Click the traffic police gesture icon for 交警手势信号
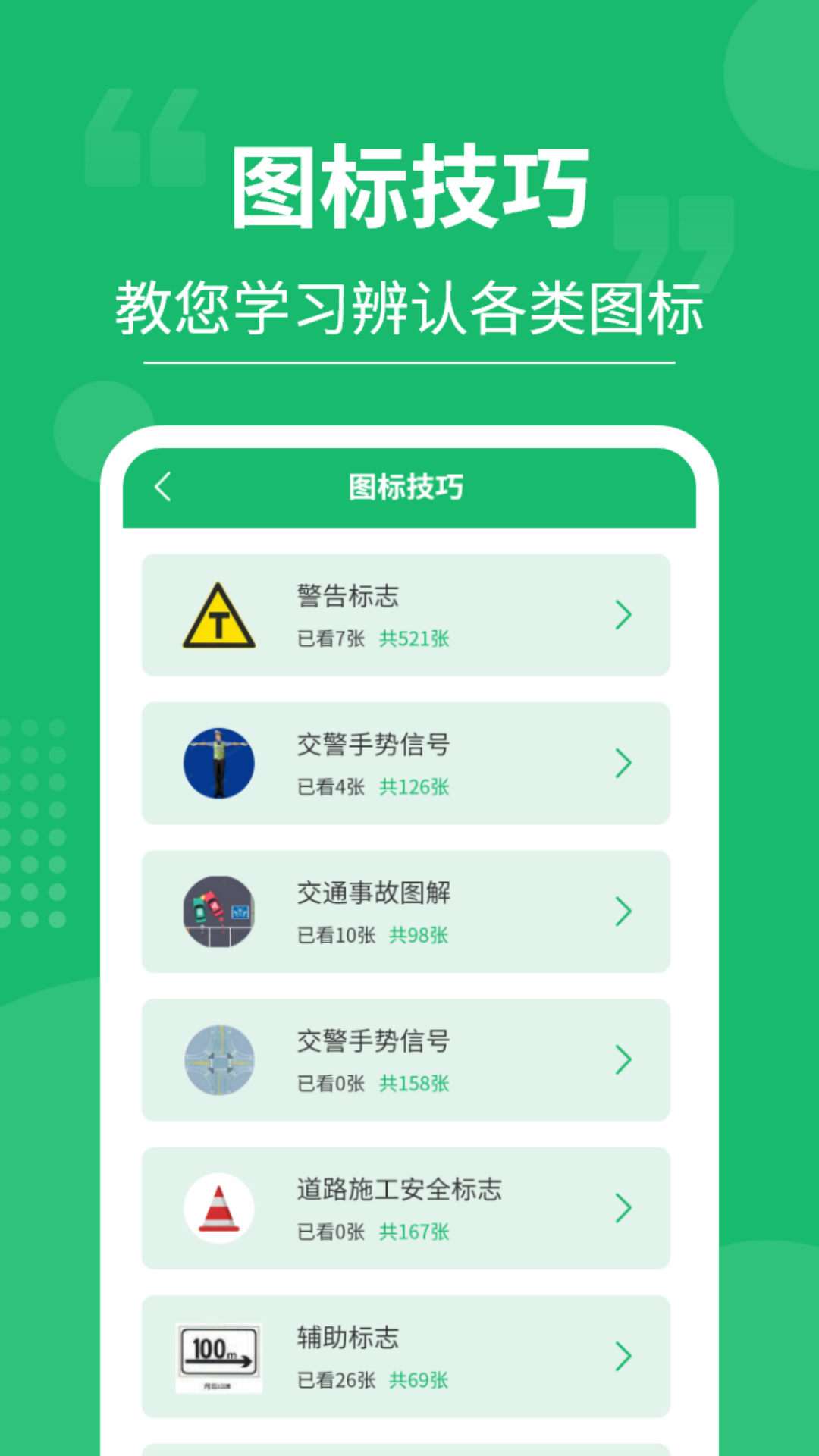The height and width of the screenshot is (1456, 819). 218,764
